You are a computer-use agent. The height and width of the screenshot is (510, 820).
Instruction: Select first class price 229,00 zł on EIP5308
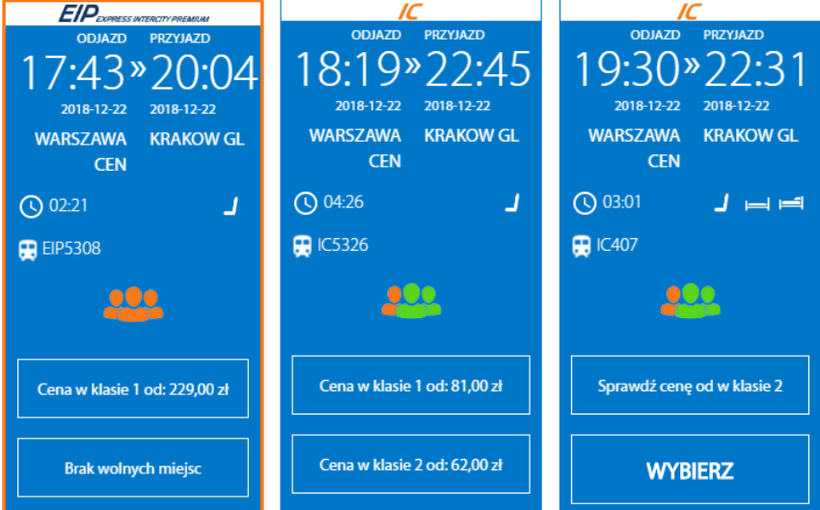[x=133, y=388]
